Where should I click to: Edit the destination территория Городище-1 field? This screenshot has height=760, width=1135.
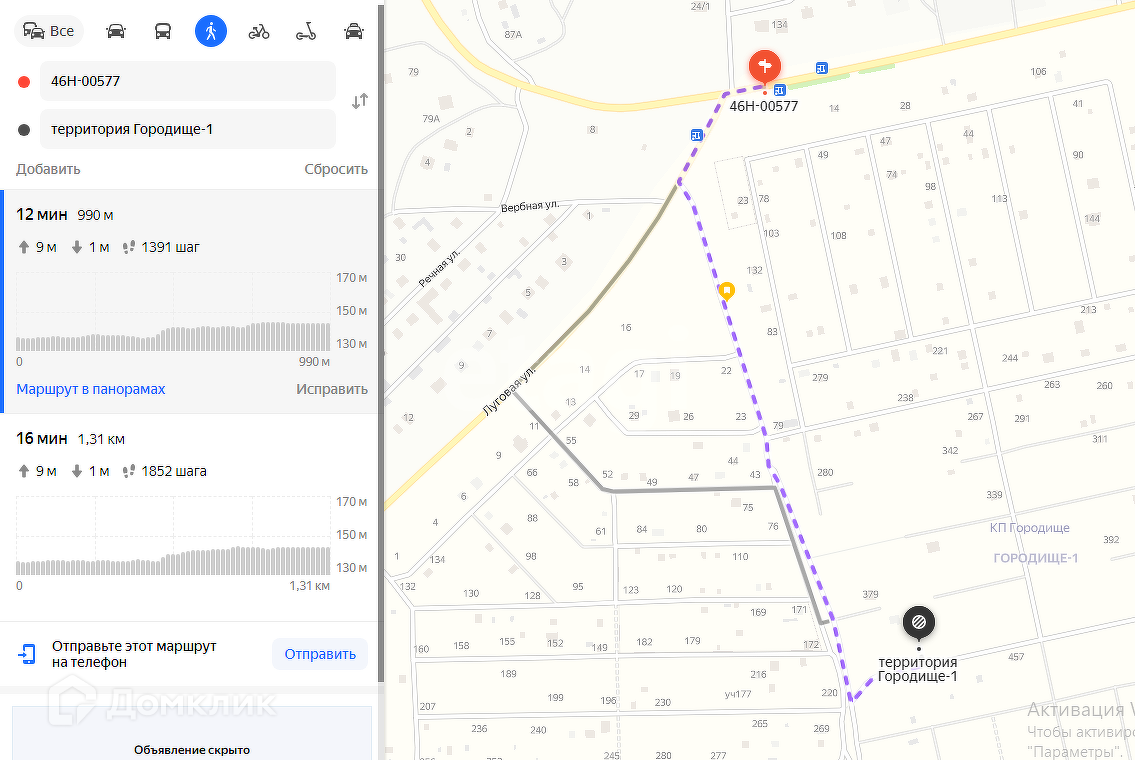[x=187, y=129]
